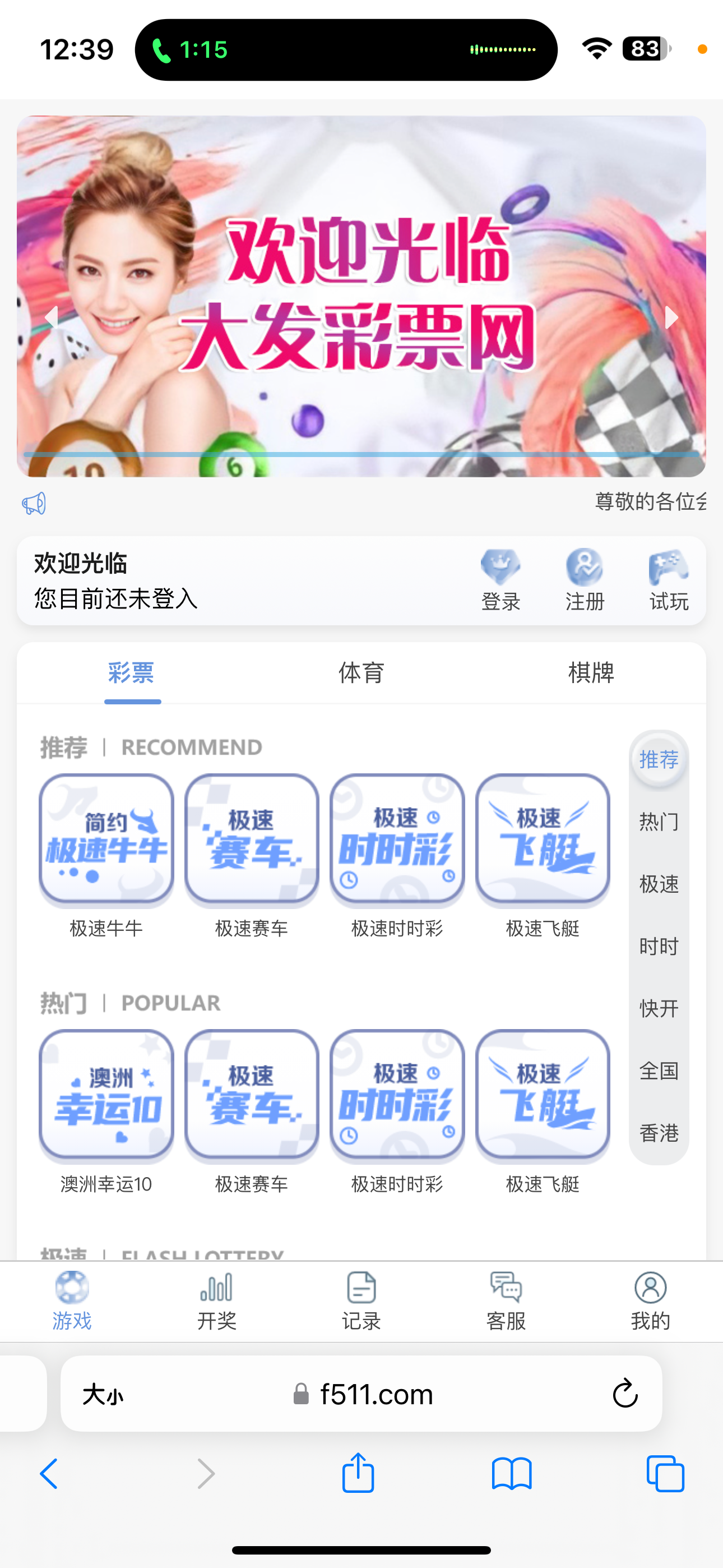Show the next banner slide

[x=671, y=317]
